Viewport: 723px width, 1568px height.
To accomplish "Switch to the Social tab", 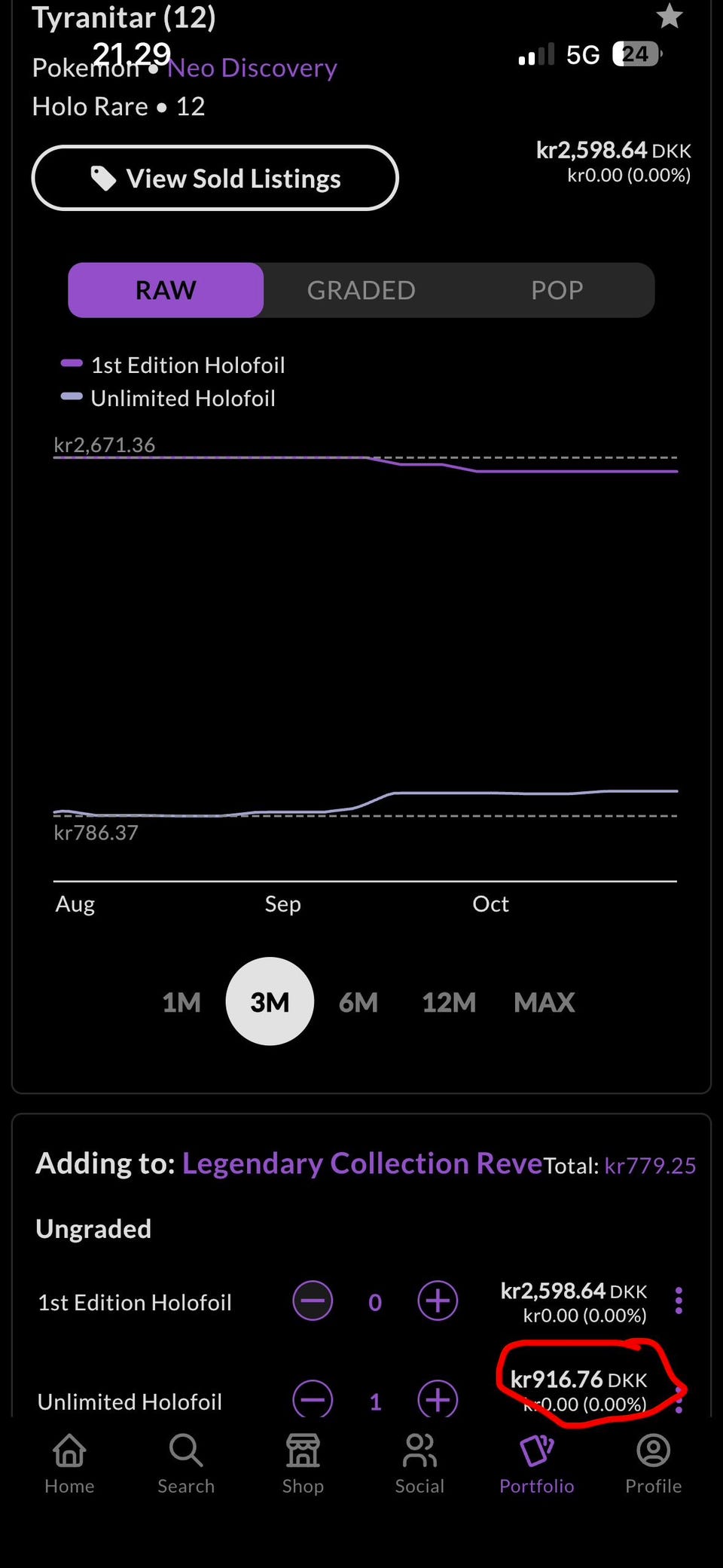I will click(x=419, y=1464).
